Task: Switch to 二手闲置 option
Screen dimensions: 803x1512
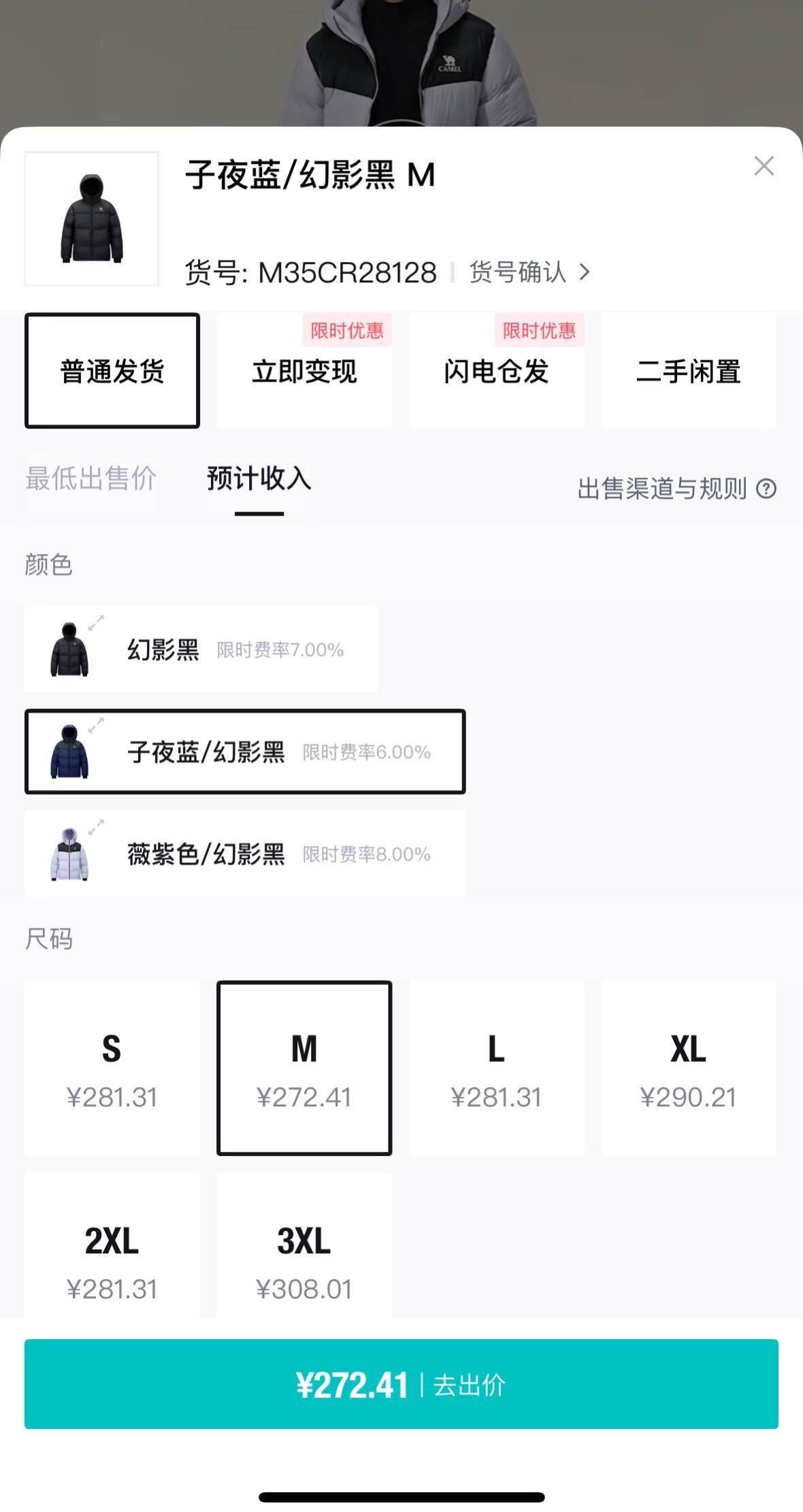Action: tap(688, 371)
